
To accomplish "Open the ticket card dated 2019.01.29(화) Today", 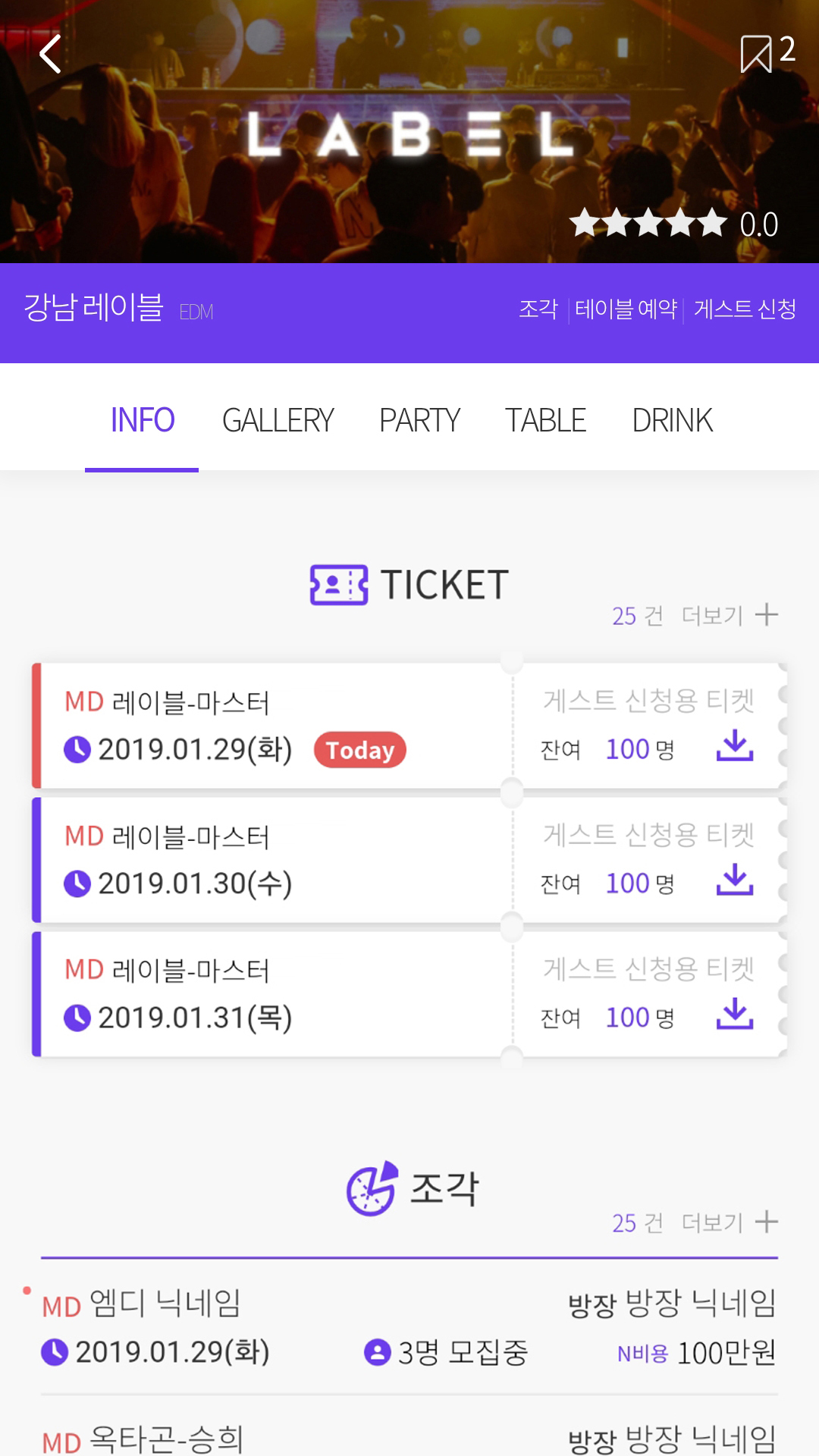I will [409, 726].
